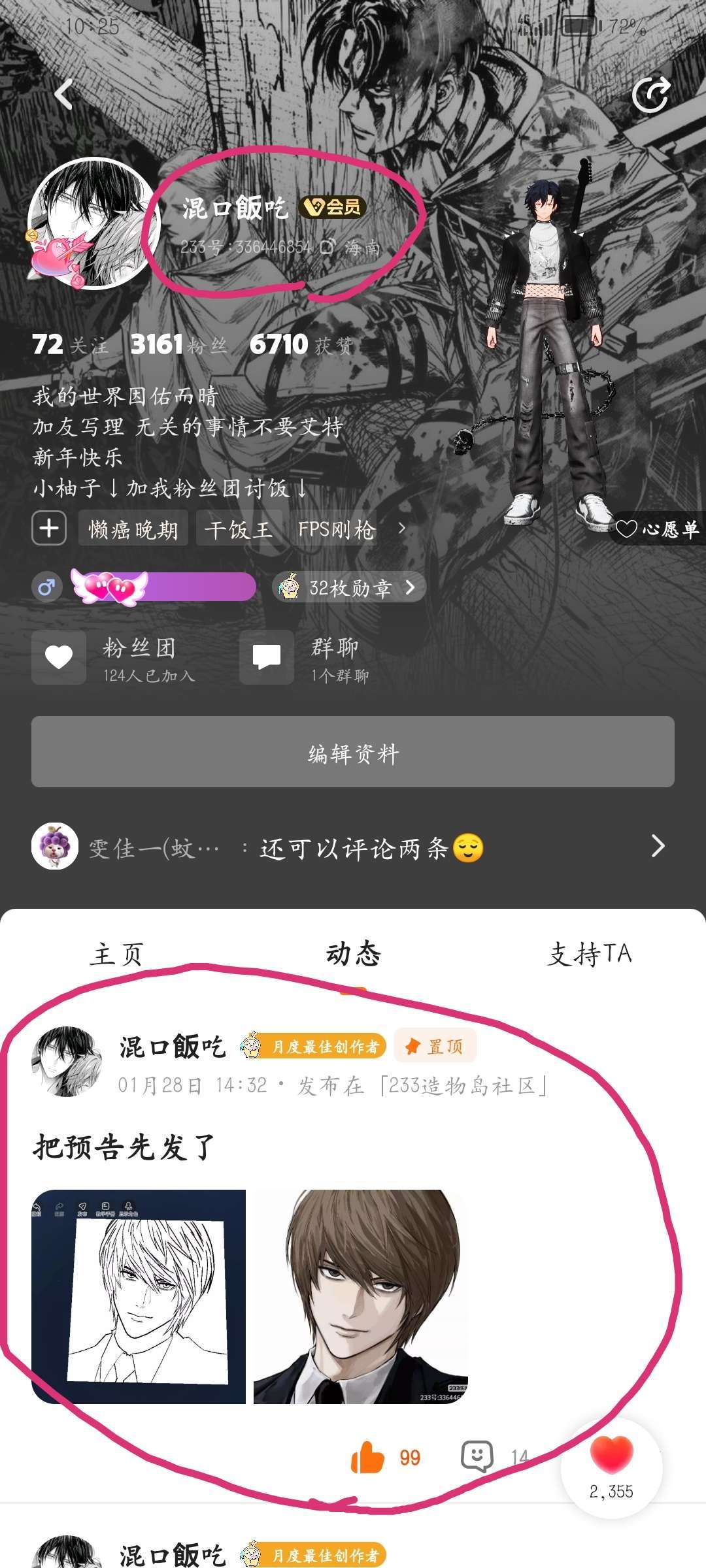Switch to the 主页 tab
Screen dimensions: 706x1568
[116, 954]
